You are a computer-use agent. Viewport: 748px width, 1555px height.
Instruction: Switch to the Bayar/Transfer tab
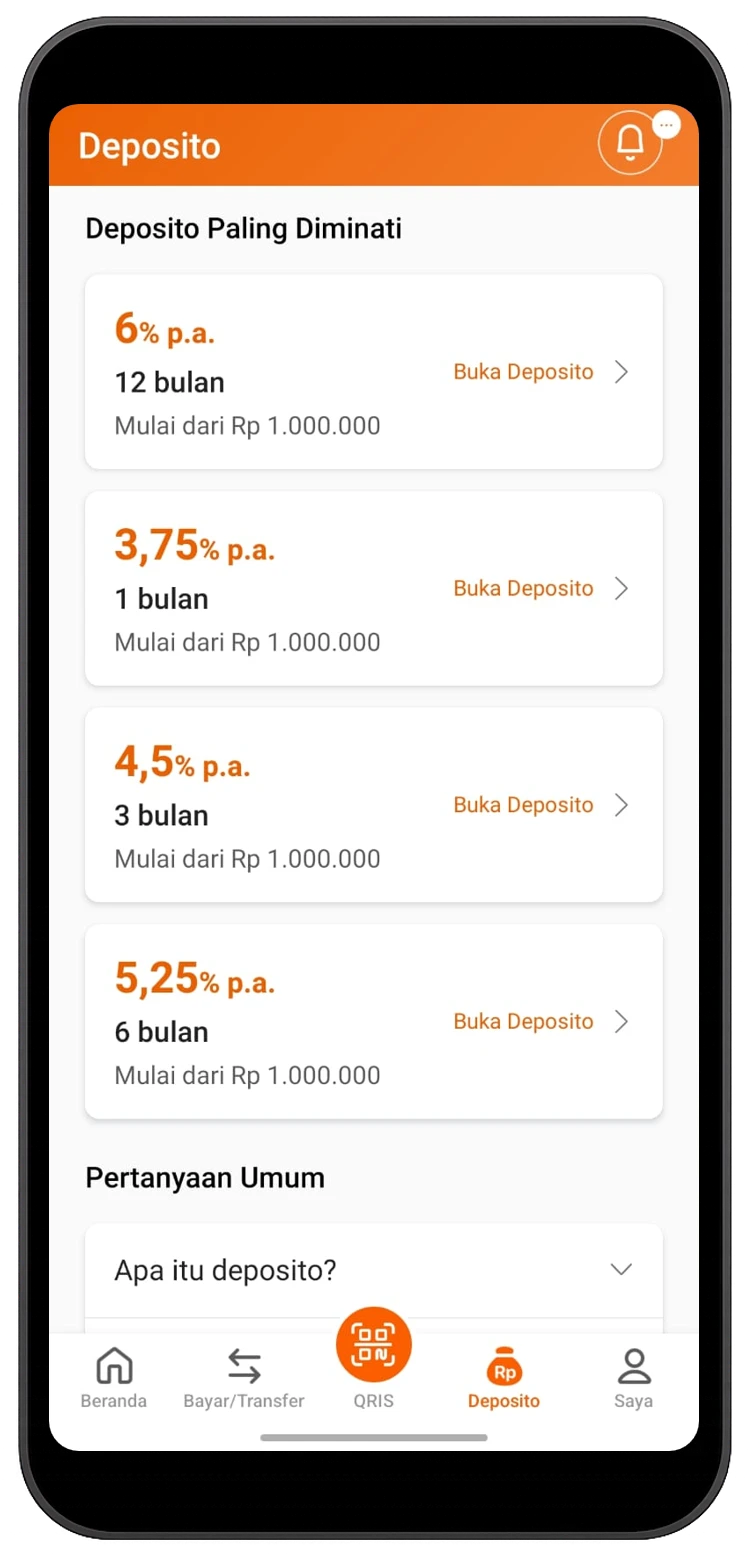[x=244, y=1379]
